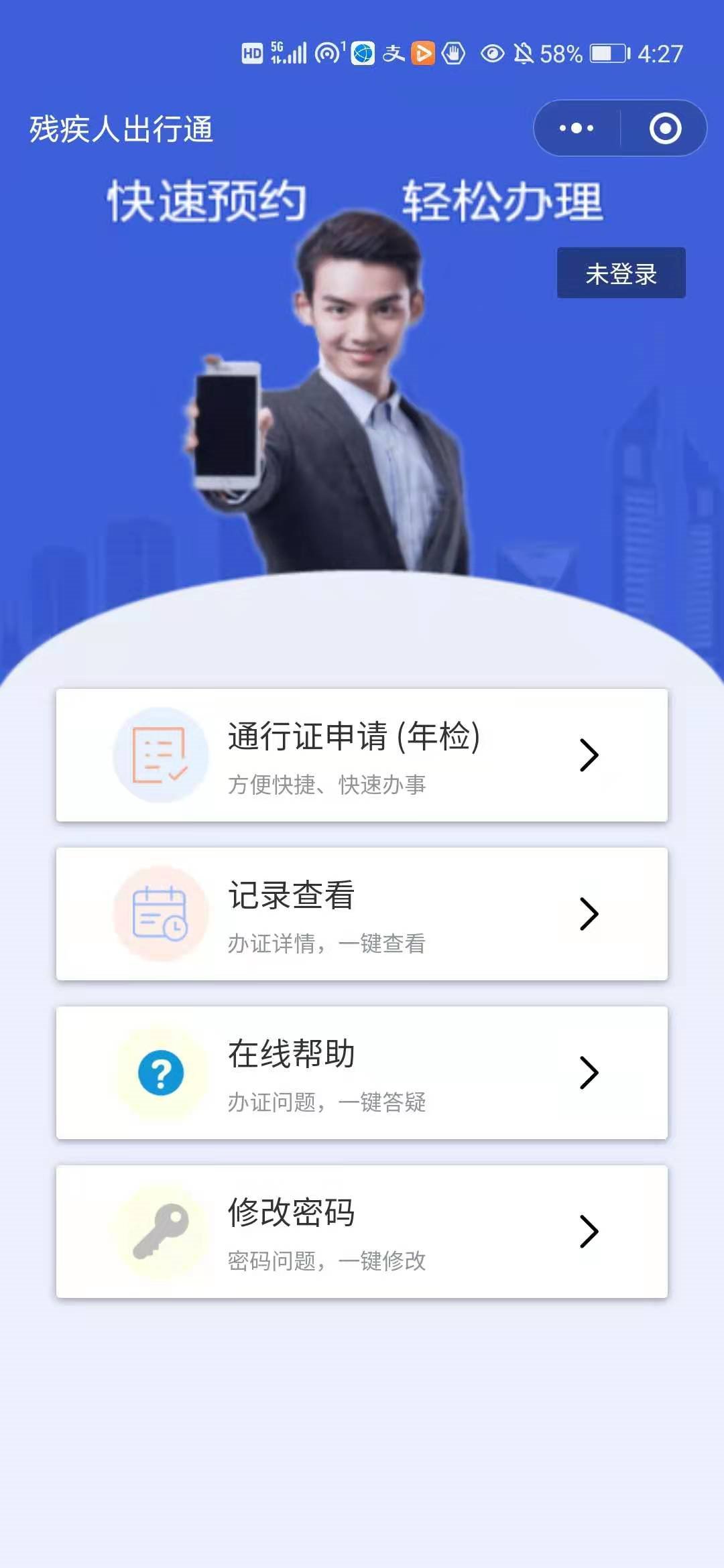Tap the 未登录 login button
Viewport: 724px width, 1568px height.
coord(621,273)
